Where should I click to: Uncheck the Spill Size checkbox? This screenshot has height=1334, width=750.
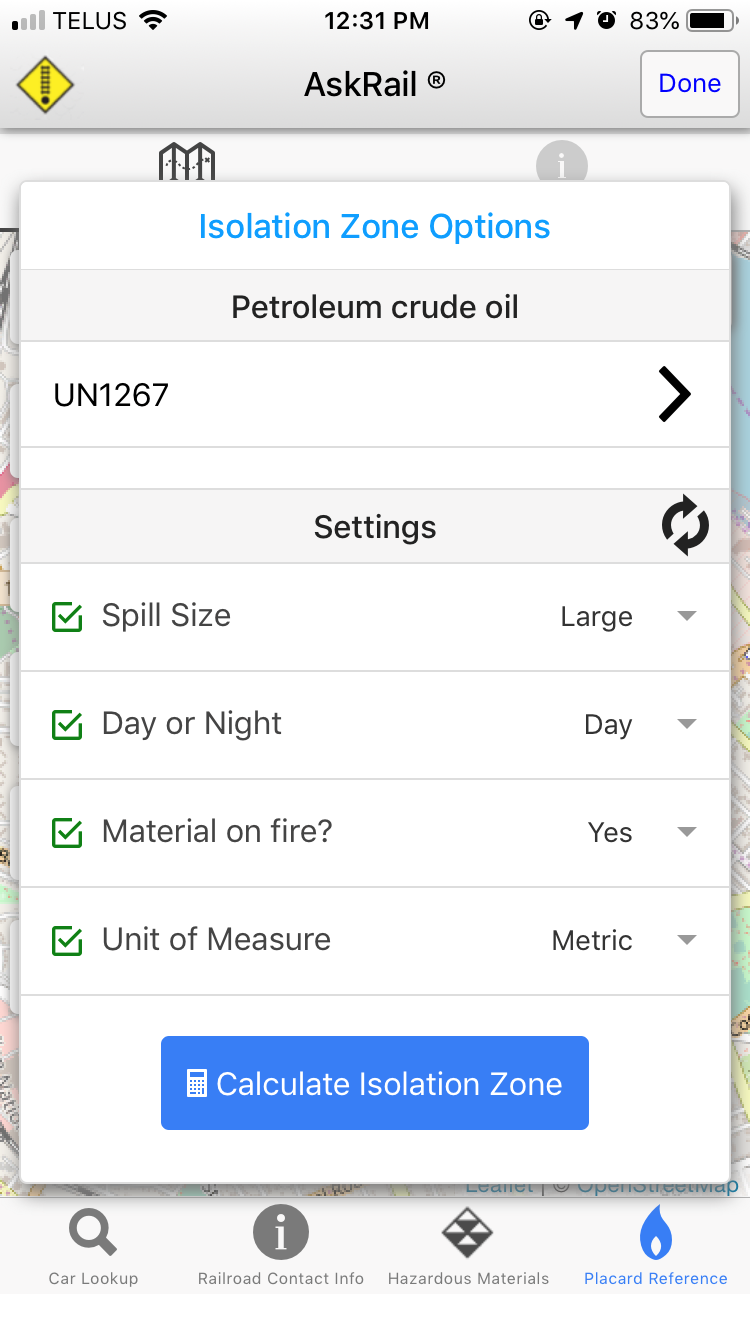tap(67, 617)
